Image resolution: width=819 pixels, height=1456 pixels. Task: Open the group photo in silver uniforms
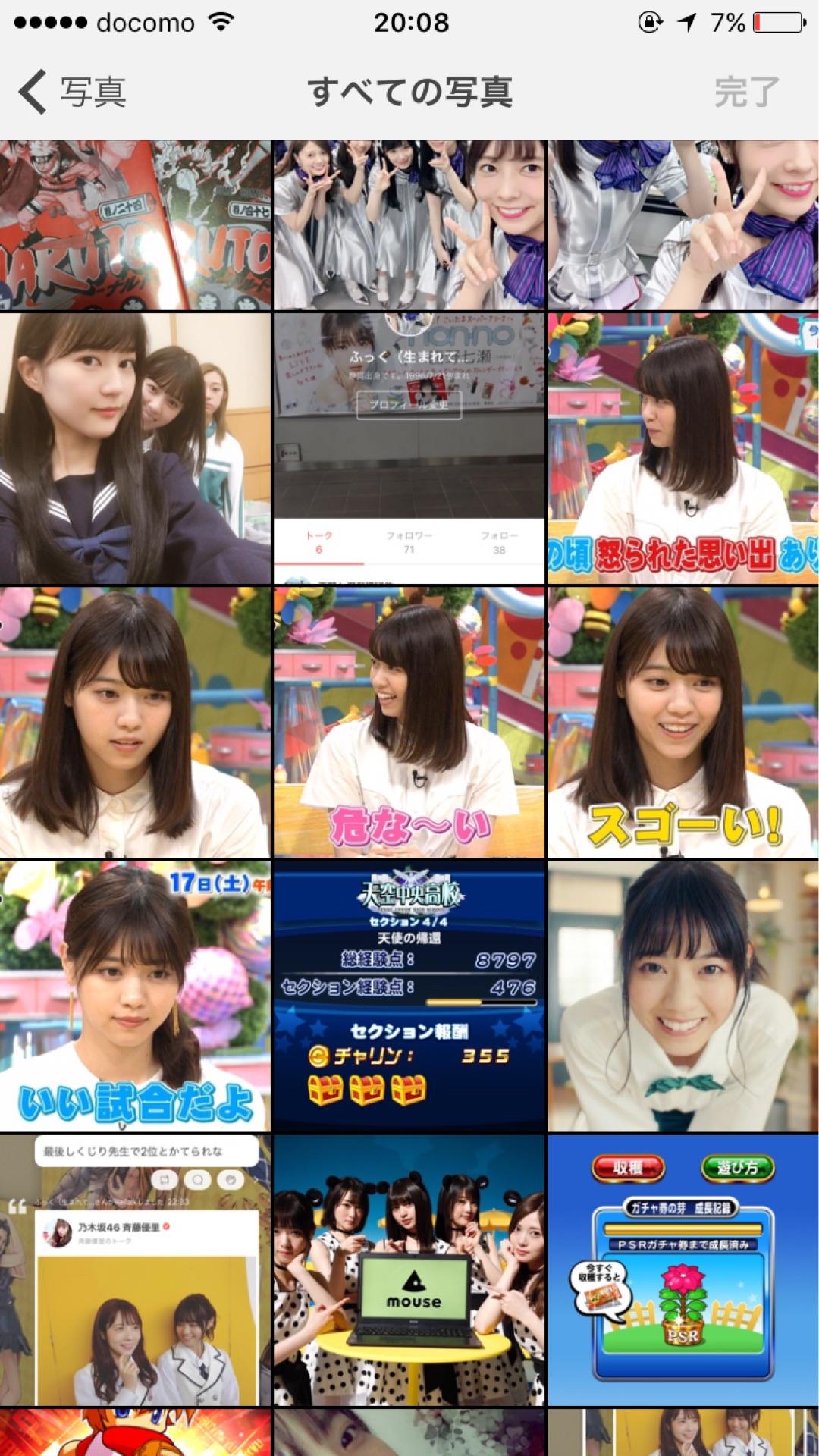(409, 225)
